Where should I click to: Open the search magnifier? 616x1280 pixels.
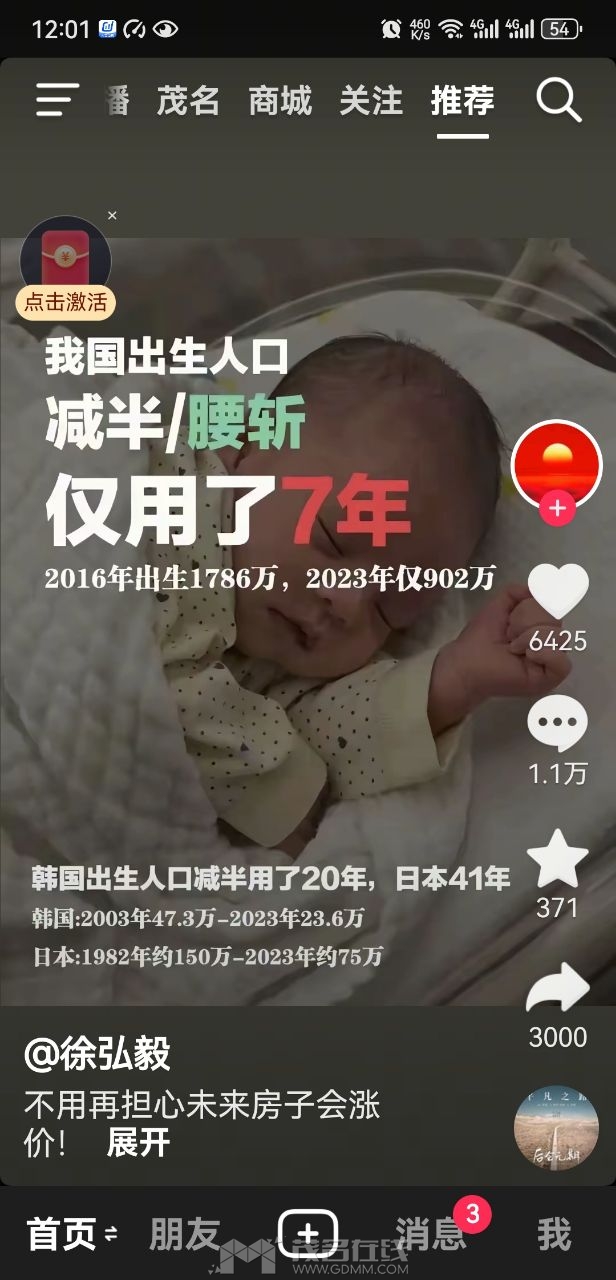pos(558,100)
